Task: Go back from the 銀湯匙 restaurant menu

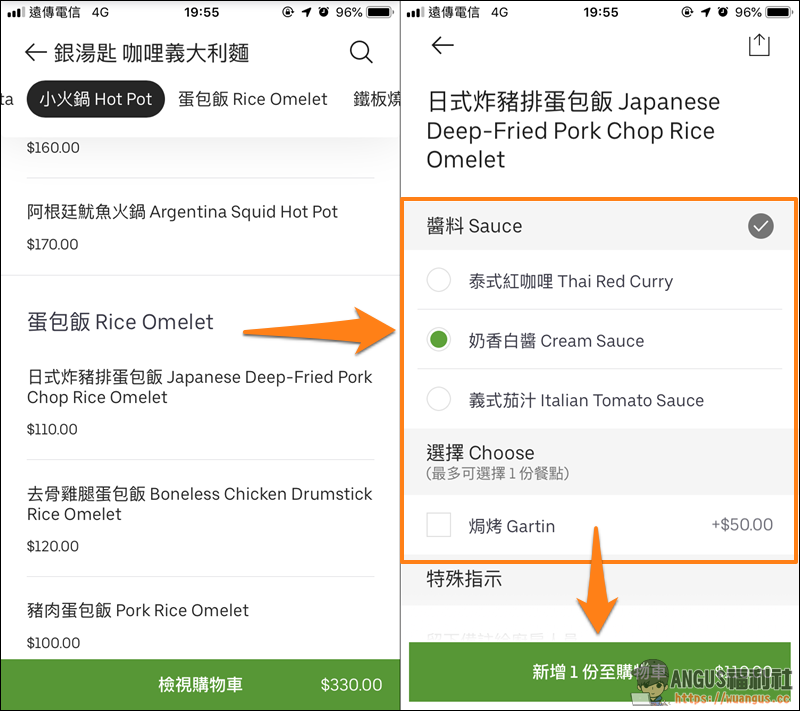Action: 36,53
